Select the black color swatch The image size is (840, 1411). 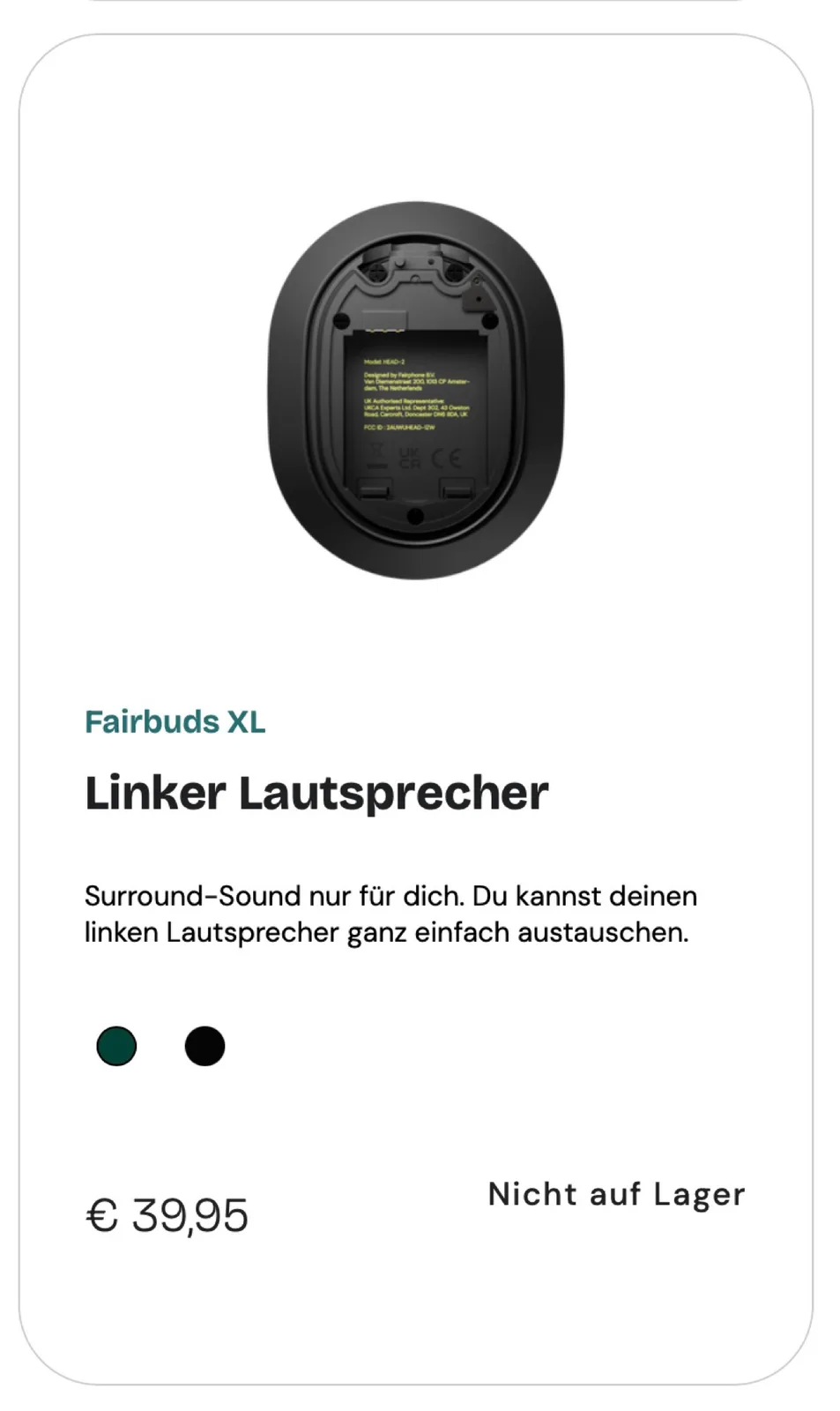point(204,1046)
